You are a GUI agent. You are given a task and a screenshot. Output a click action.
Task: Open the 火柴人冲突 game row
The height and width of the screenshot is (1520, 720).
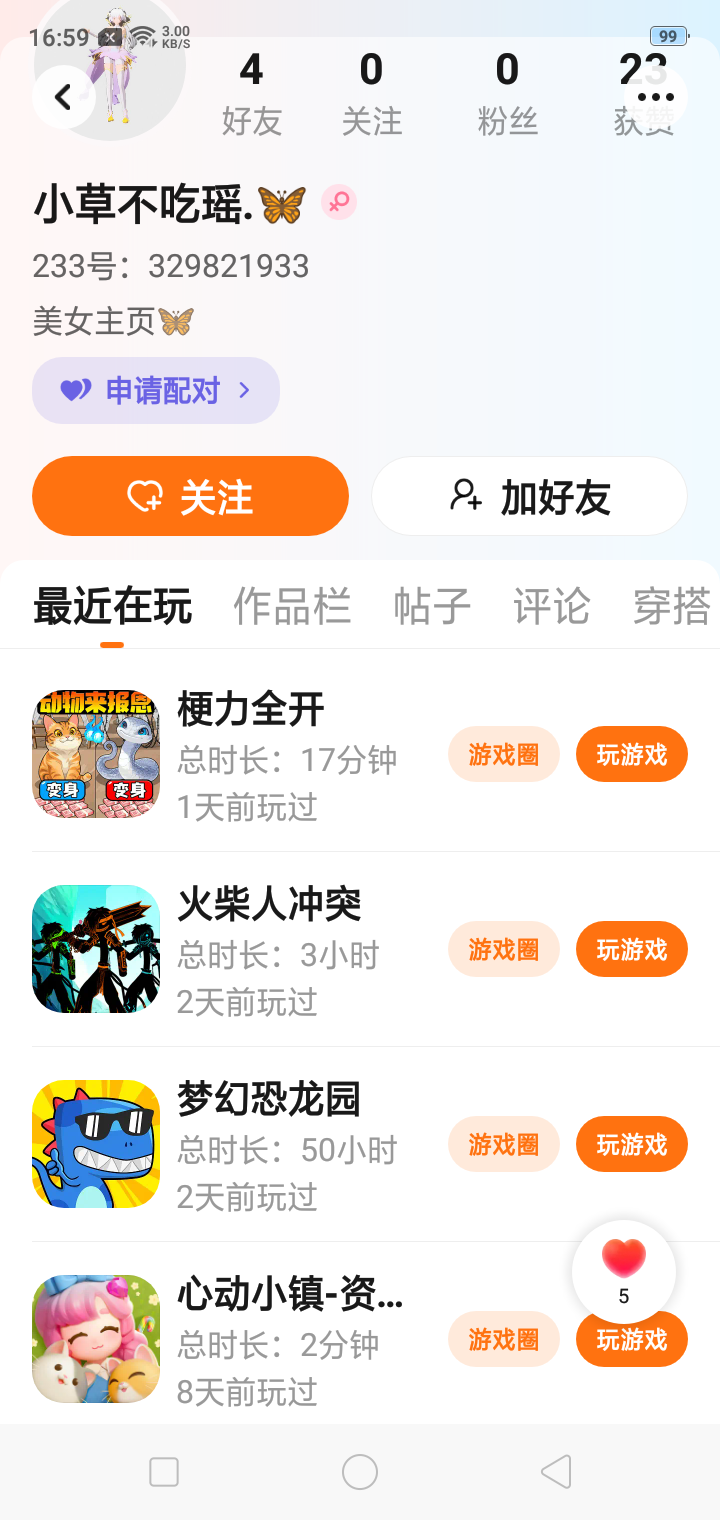[x=270, y=949]
